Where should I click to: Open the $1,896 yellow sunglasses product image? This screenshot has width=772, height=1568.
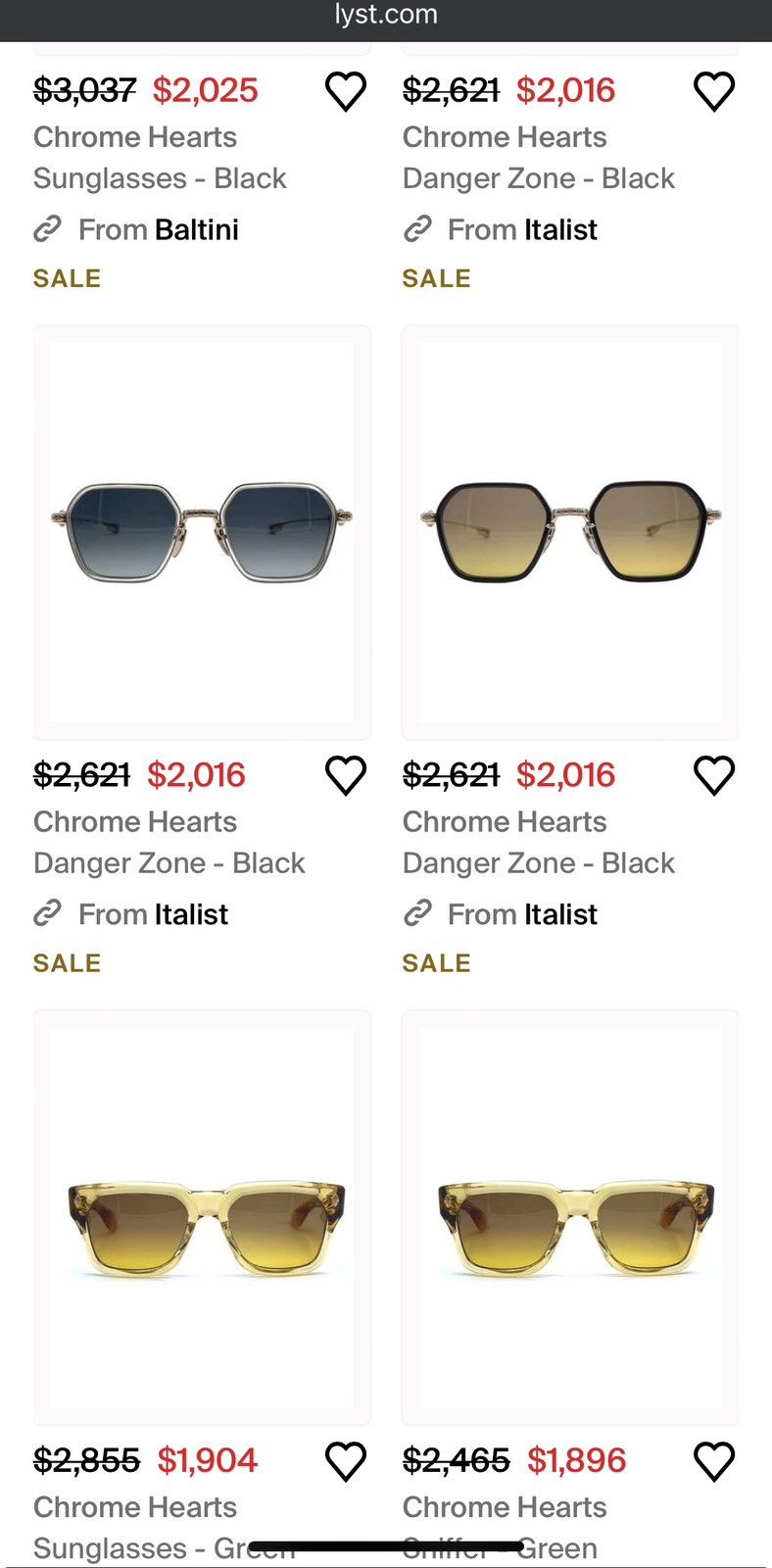coord(570,1217)
